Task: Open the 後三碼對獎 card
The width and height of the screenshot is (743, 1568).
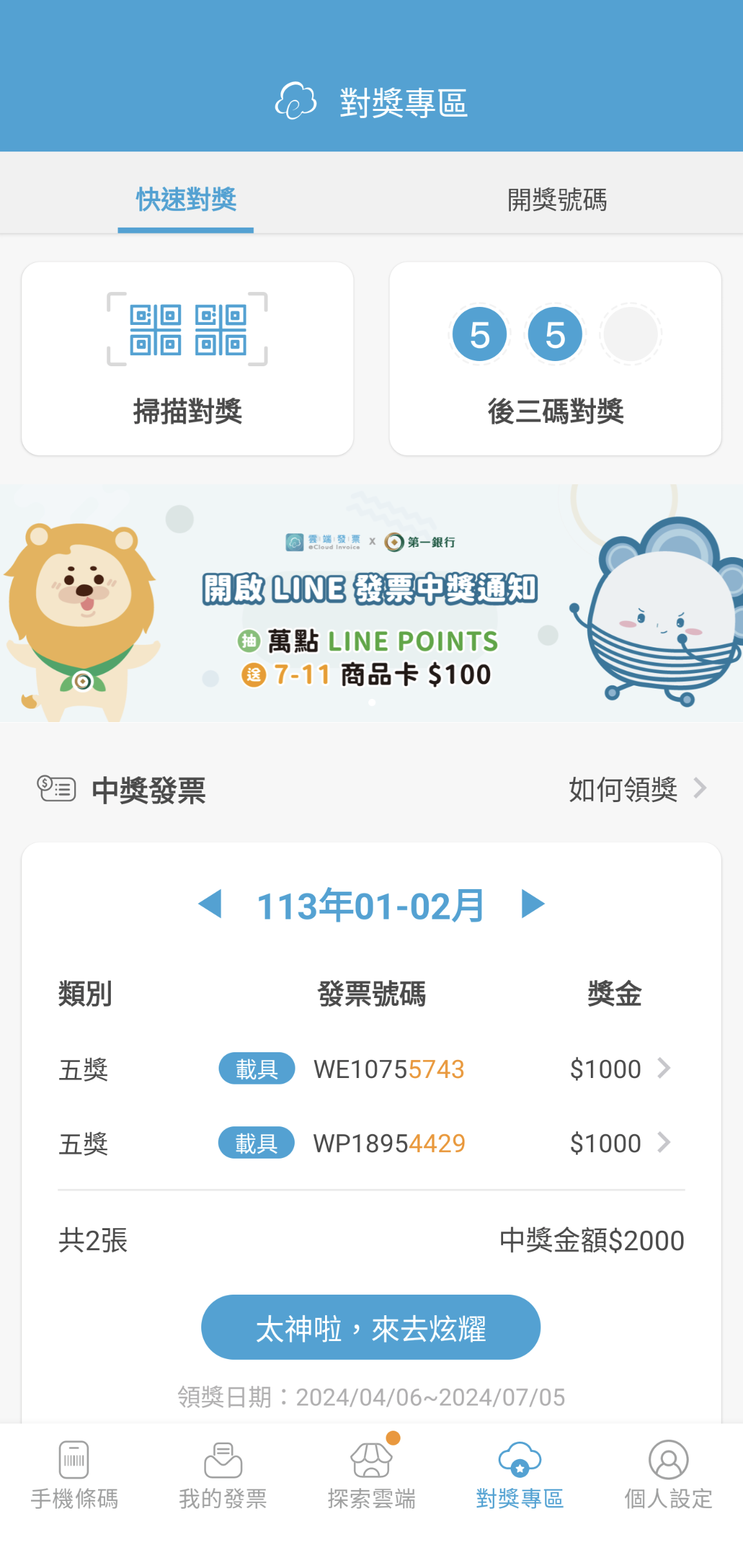Action: (555, 358)
